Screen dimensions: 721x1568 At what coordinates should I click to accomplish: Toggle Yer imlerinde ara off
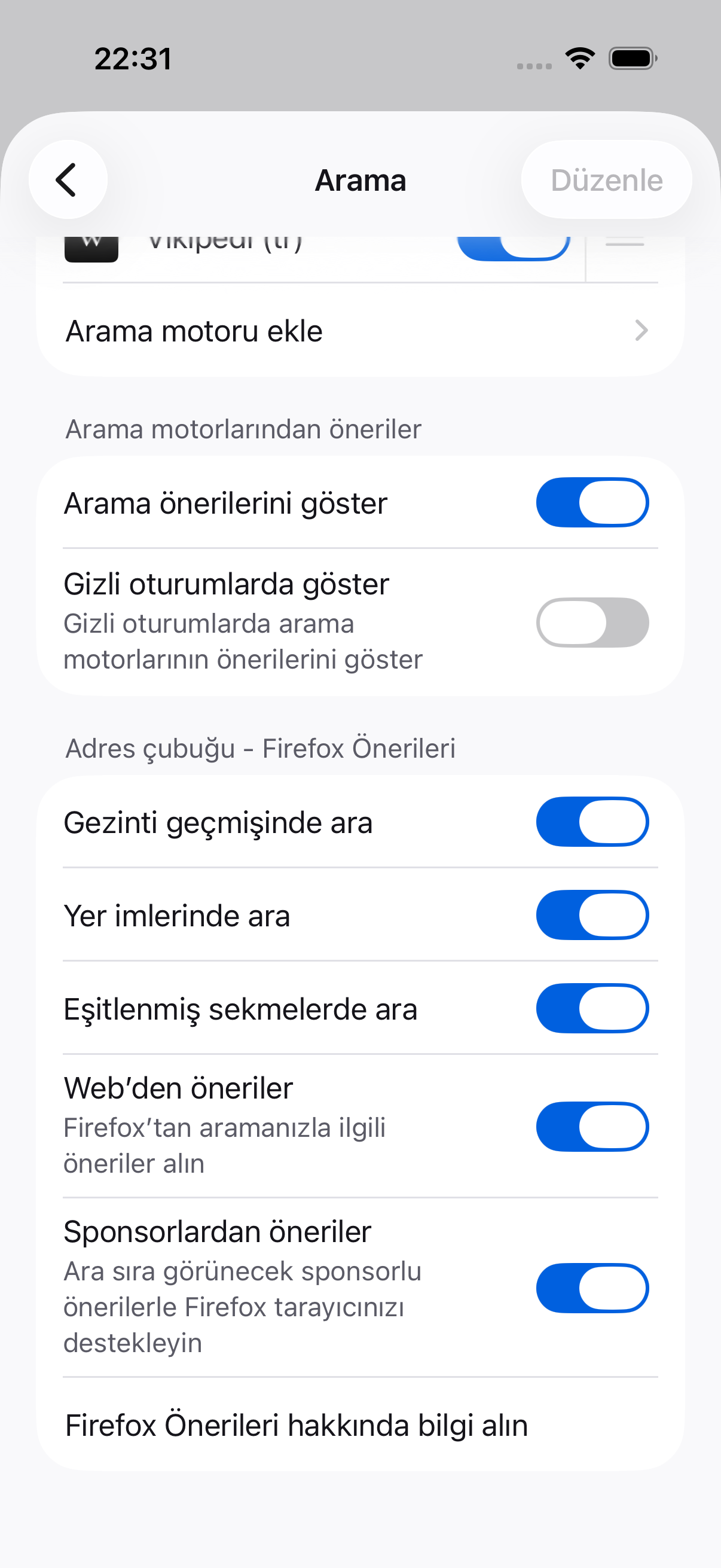coord(592,916)
